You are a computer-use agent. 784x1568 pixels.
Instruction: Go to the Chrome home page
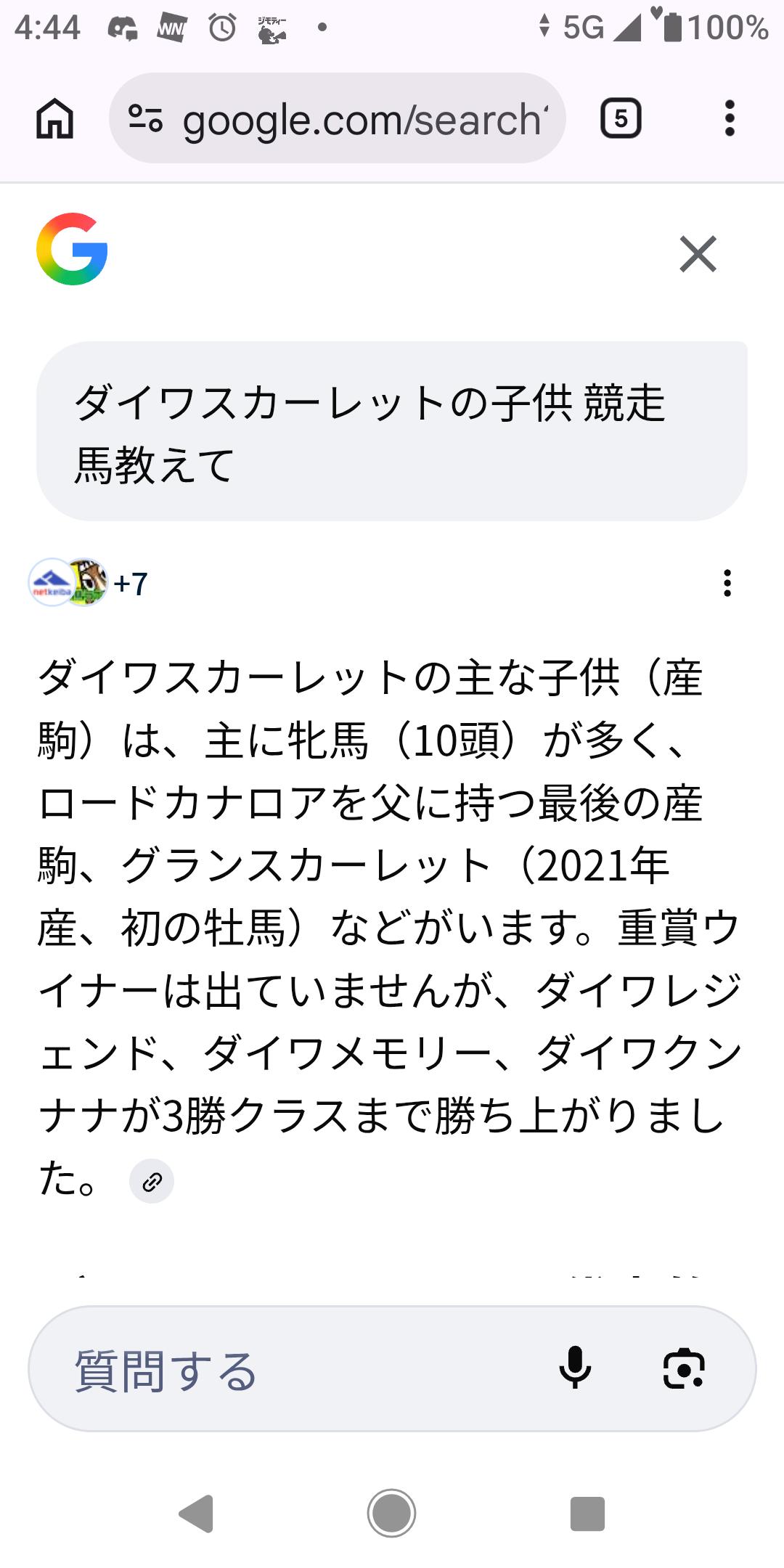[55, 118]
